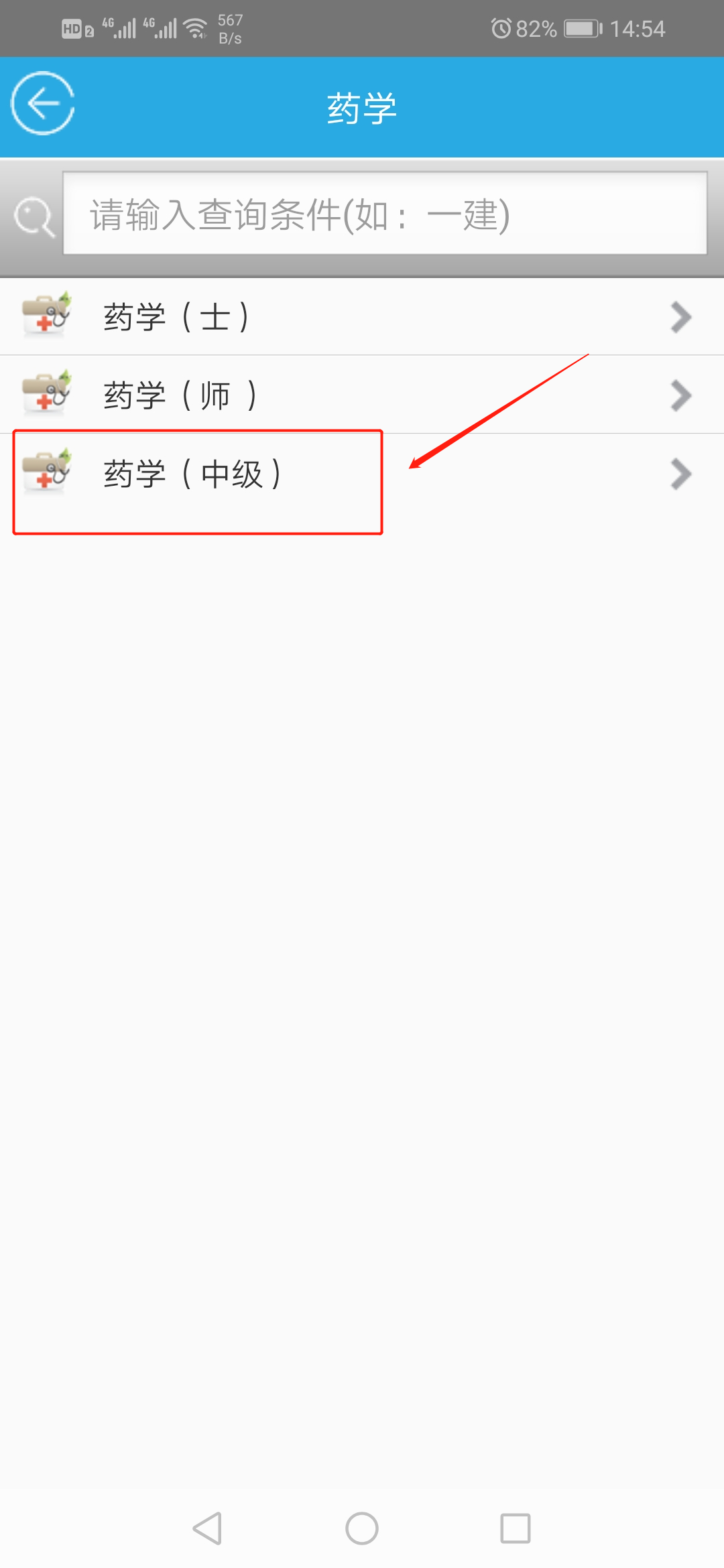Open 药学（师）category
Screen dimensions: 724x1568
coord(362,395)
